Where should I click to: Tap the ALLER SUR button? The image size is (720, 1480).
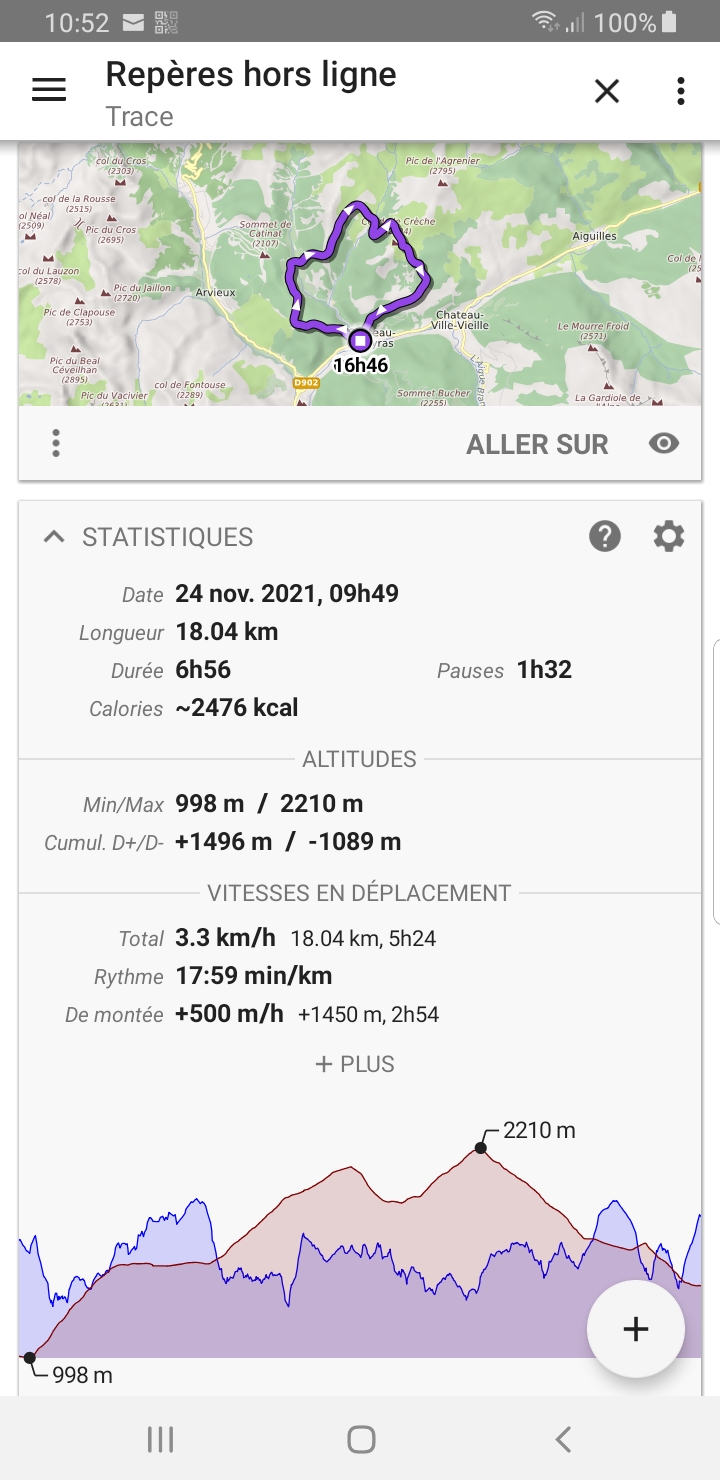coord(537,444)
